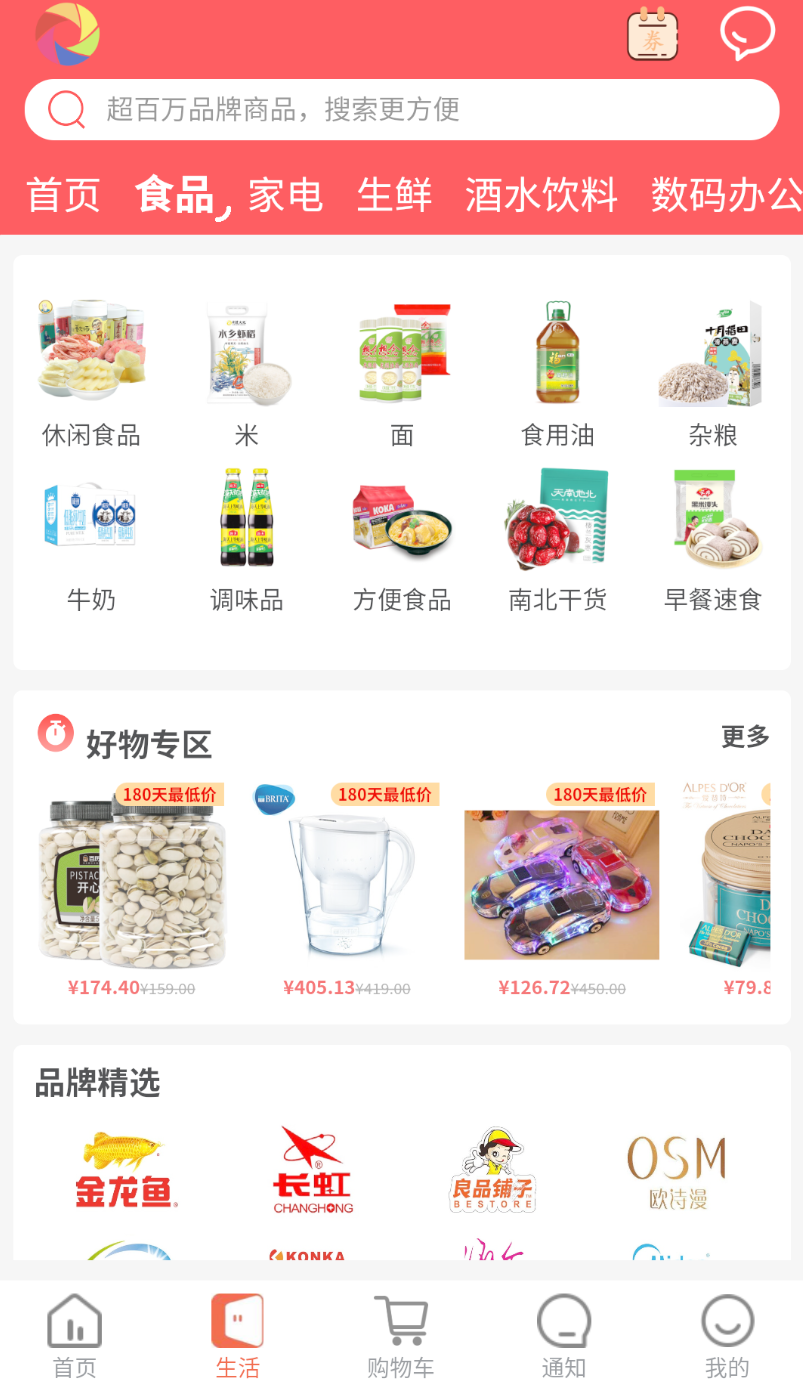
Task: Click the 早餐速食 breakfast category icon
Action: 712,518
